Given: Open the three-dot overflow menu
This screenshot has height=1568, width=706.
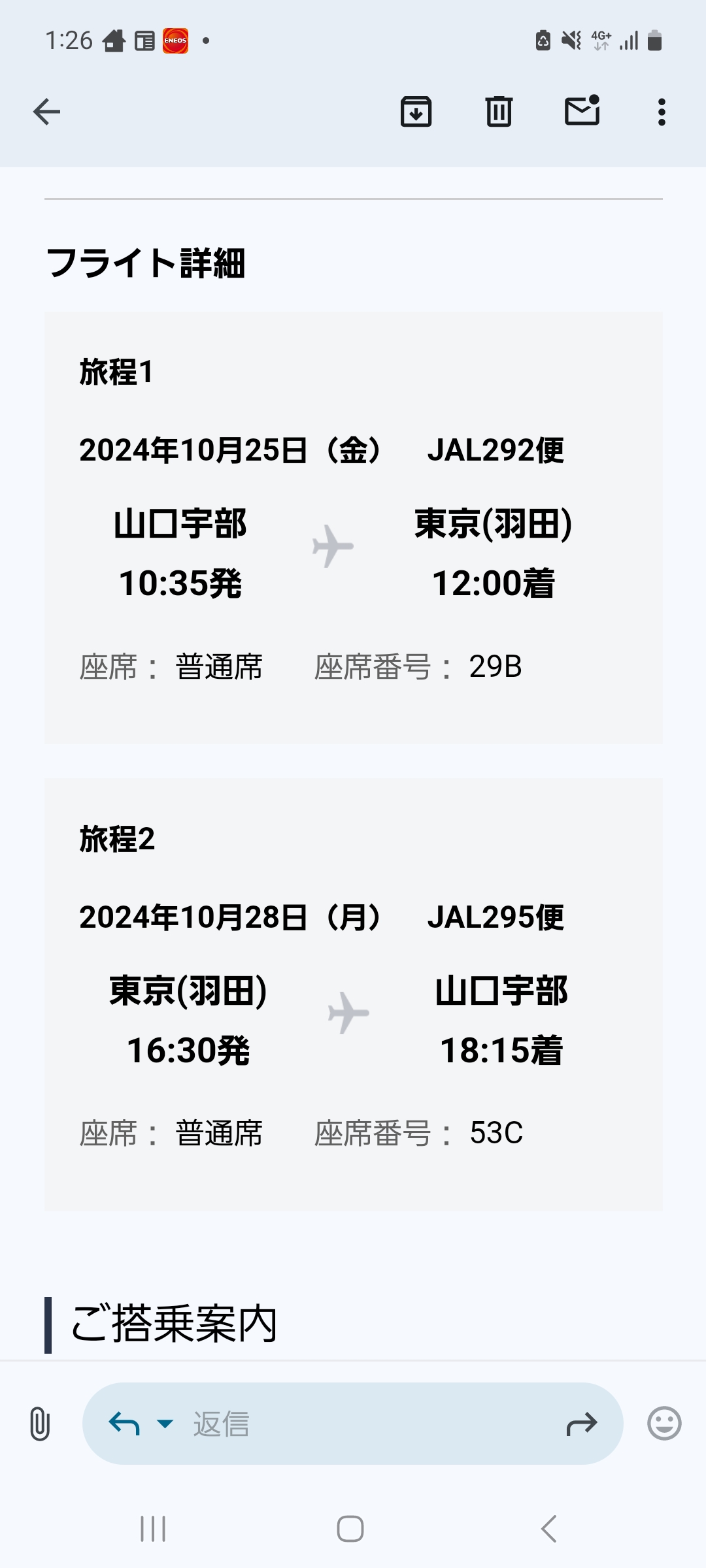Looking at the screenshot, I should point(662,112).
